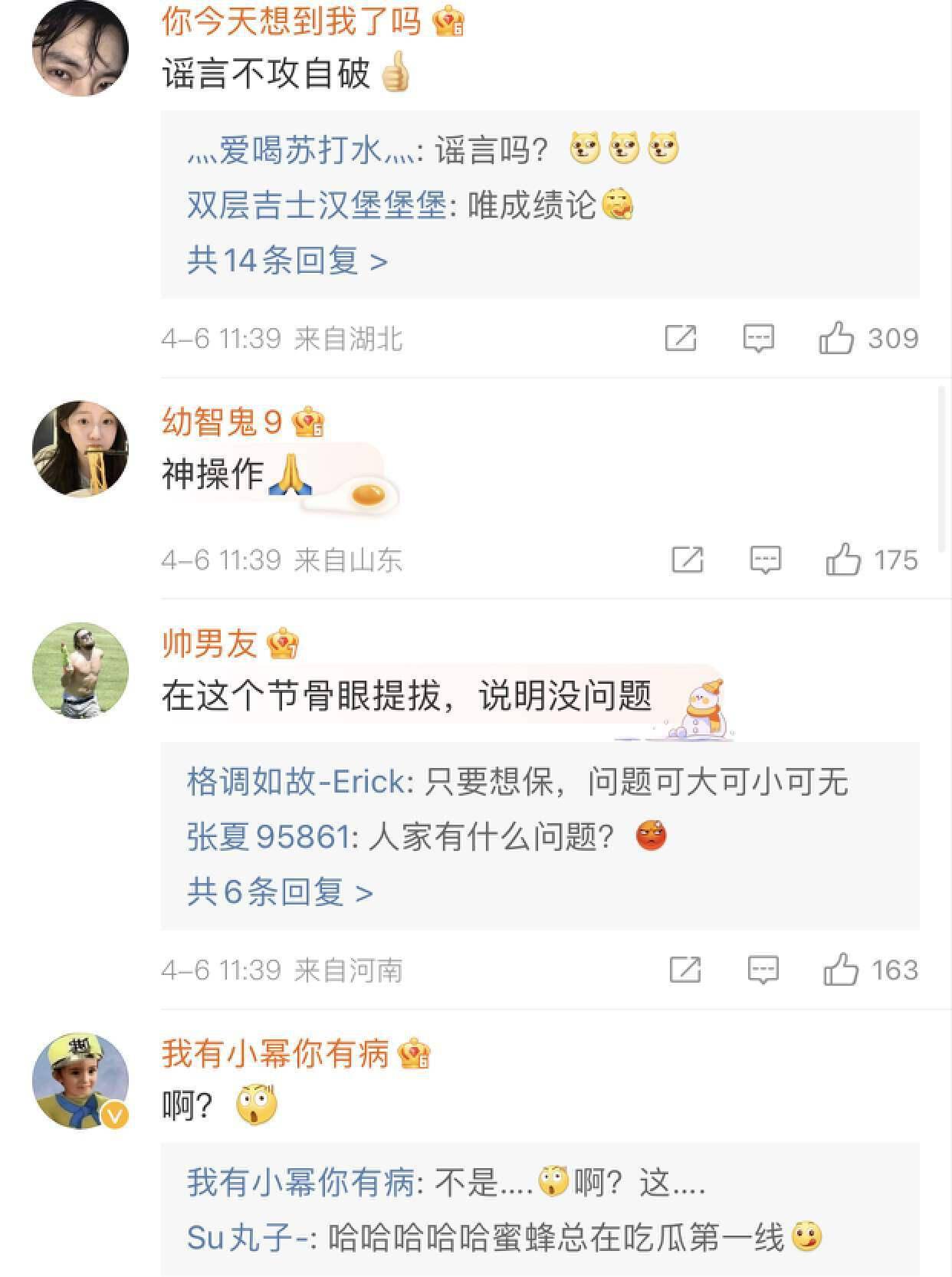This screenshot has height=1277, width=952.
Task: Reply to 帅男友's comment
Action: coord(763,970)
